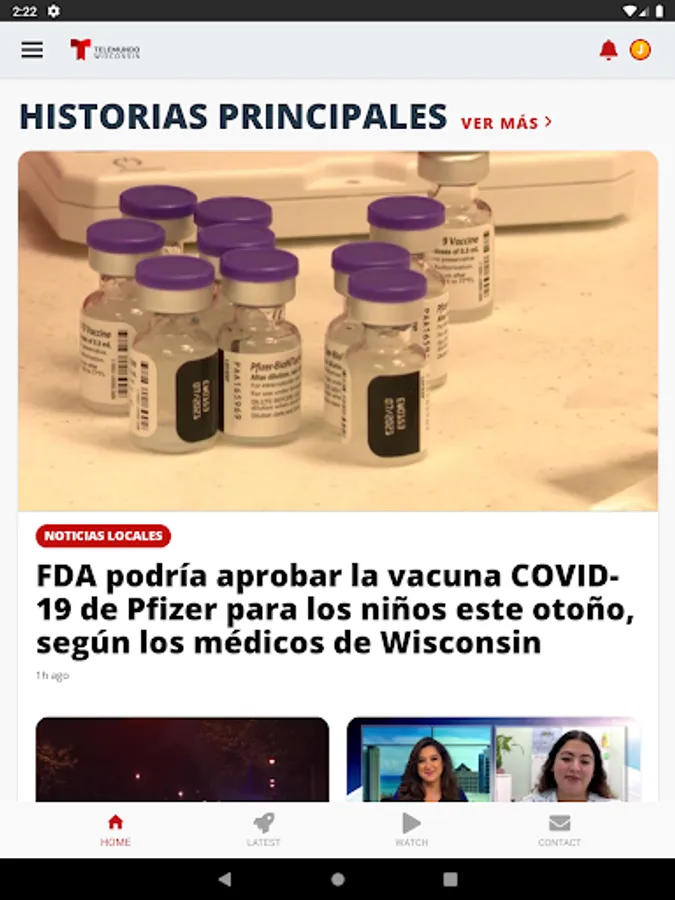Follow the Ver Más link
This screenshot has width=675, height=900.
[x=506, y=123]
